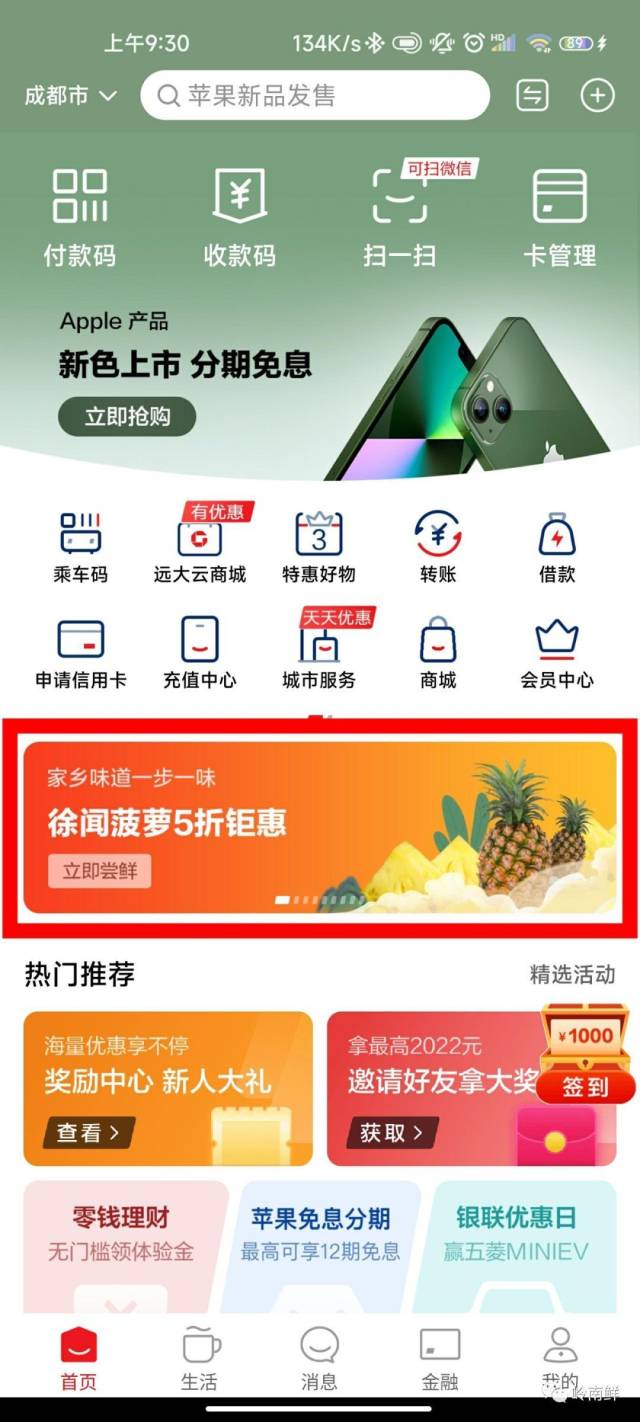This screenshot has height=1422, width=640.
Task: Select 转账 transfer
Action: [x=438, y=547]
